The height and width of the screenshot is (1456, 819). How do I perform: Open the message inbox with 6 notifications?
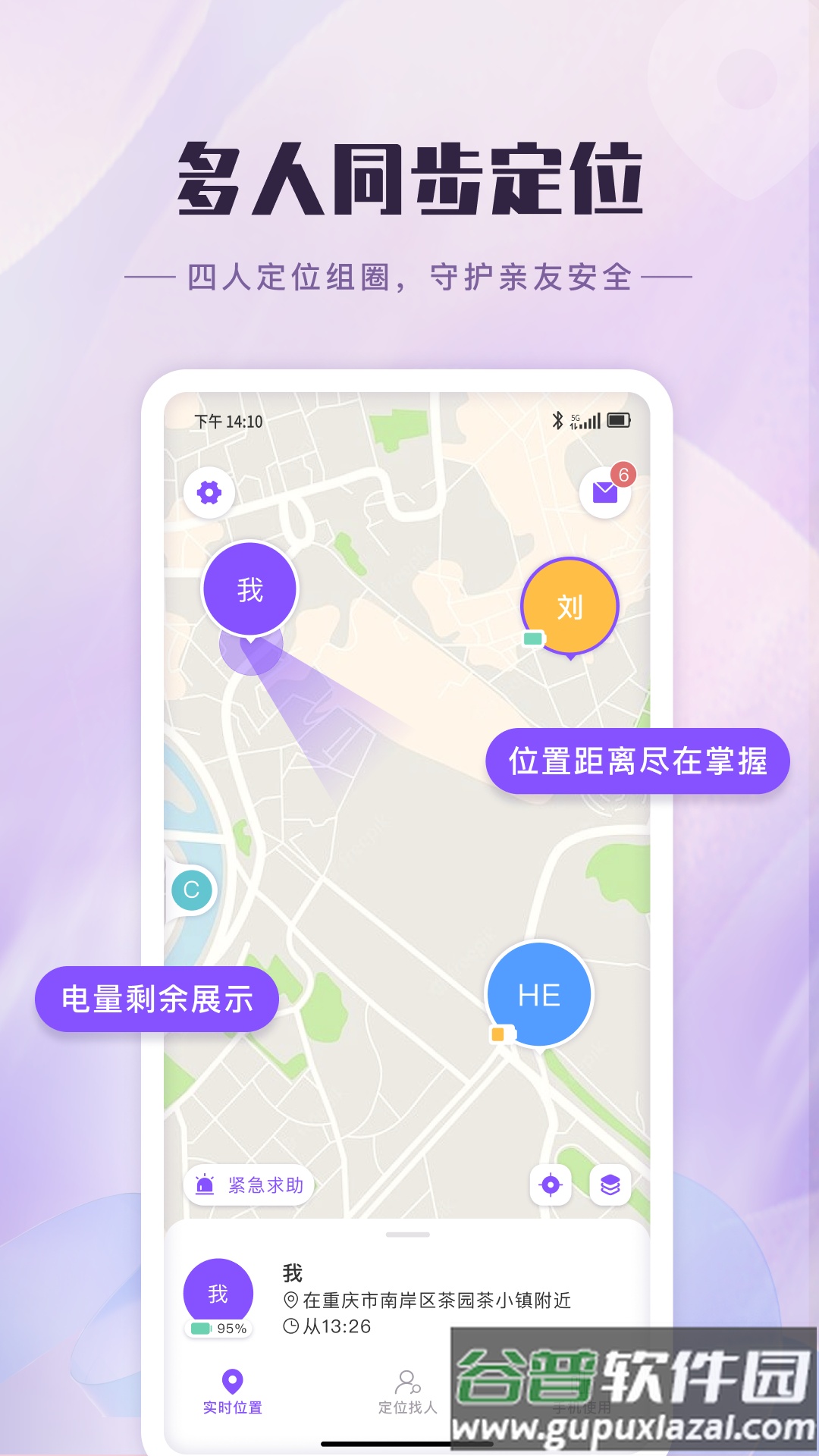(604, 493)
